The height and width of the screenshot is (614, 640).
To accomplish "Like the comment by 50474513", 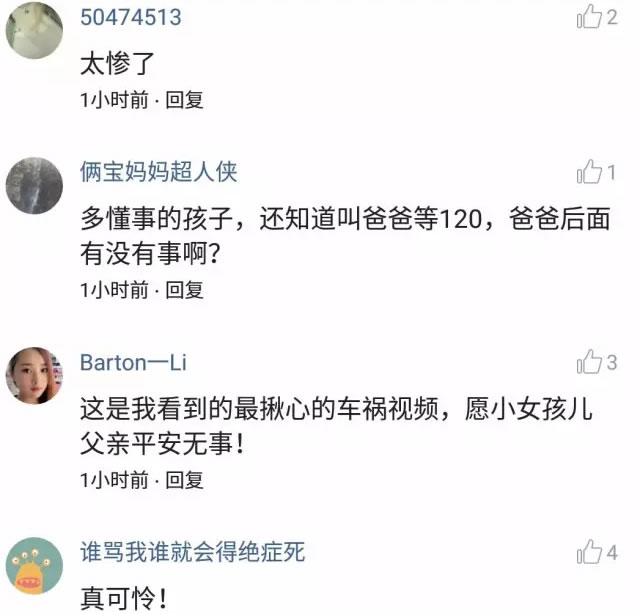I will tap(589, 17).
